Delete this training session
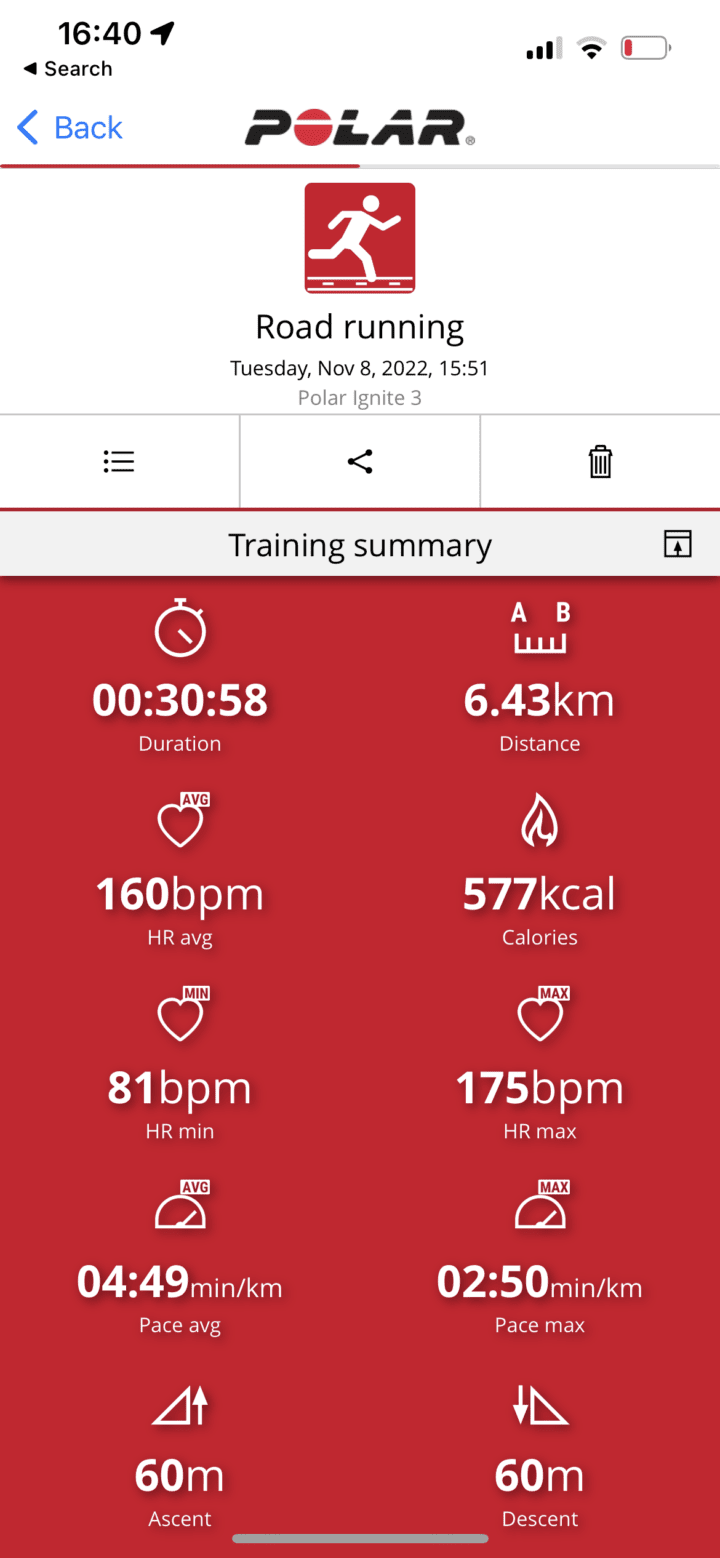 click(x=600, y=461)
